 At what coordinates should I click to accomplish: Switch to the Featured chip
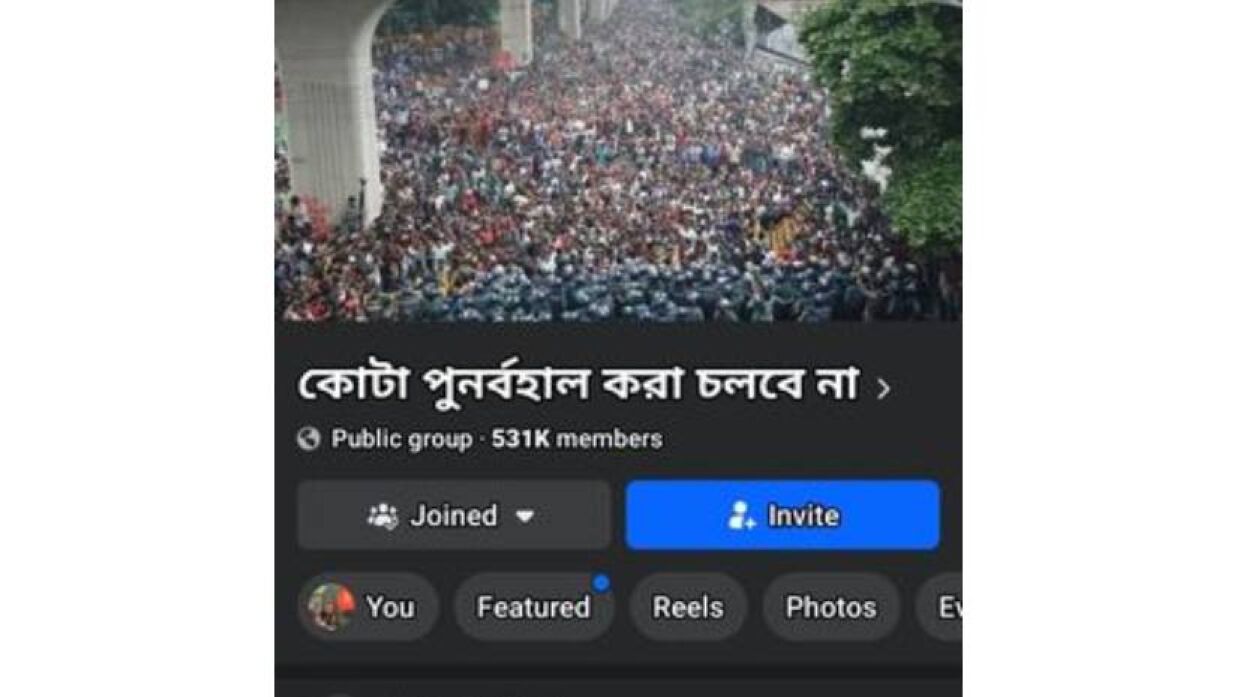coord(533,607)
